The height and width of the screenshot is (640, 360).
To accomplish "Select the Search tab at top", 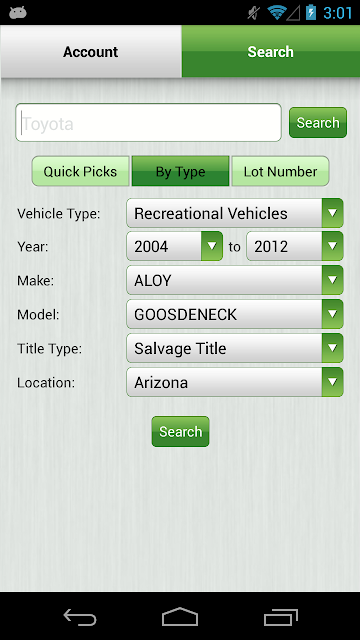I will [271, 51].
